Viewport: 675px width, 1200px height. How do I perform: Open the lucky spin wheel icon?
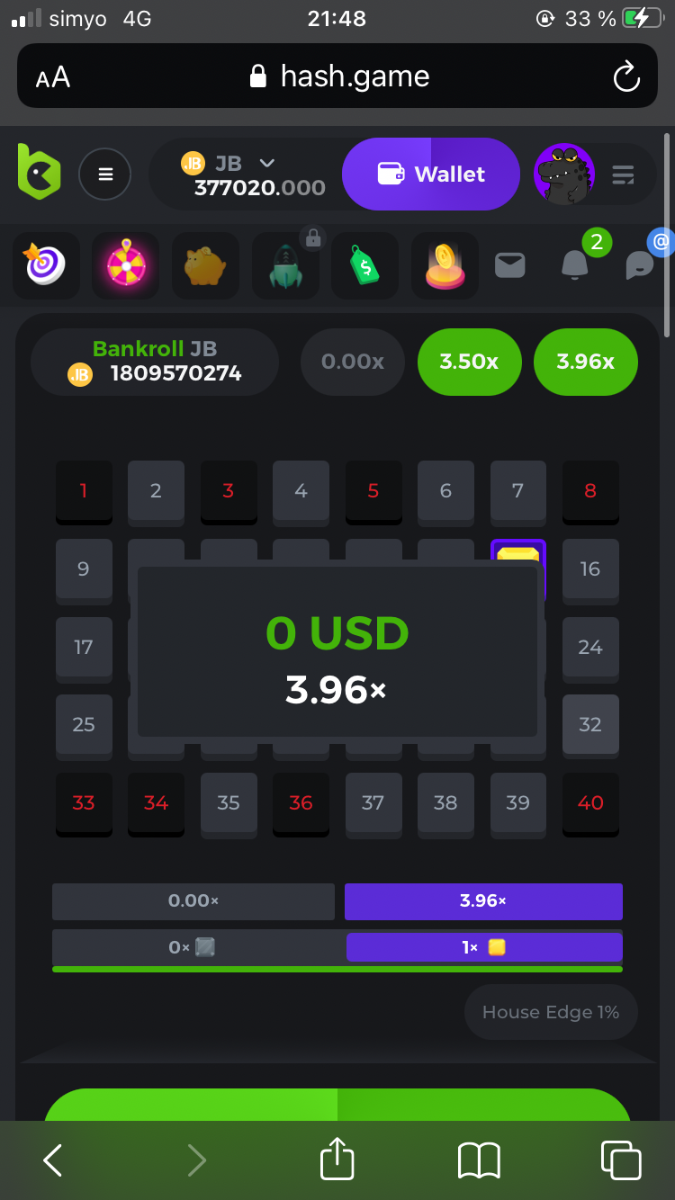[x=126, y=266]
